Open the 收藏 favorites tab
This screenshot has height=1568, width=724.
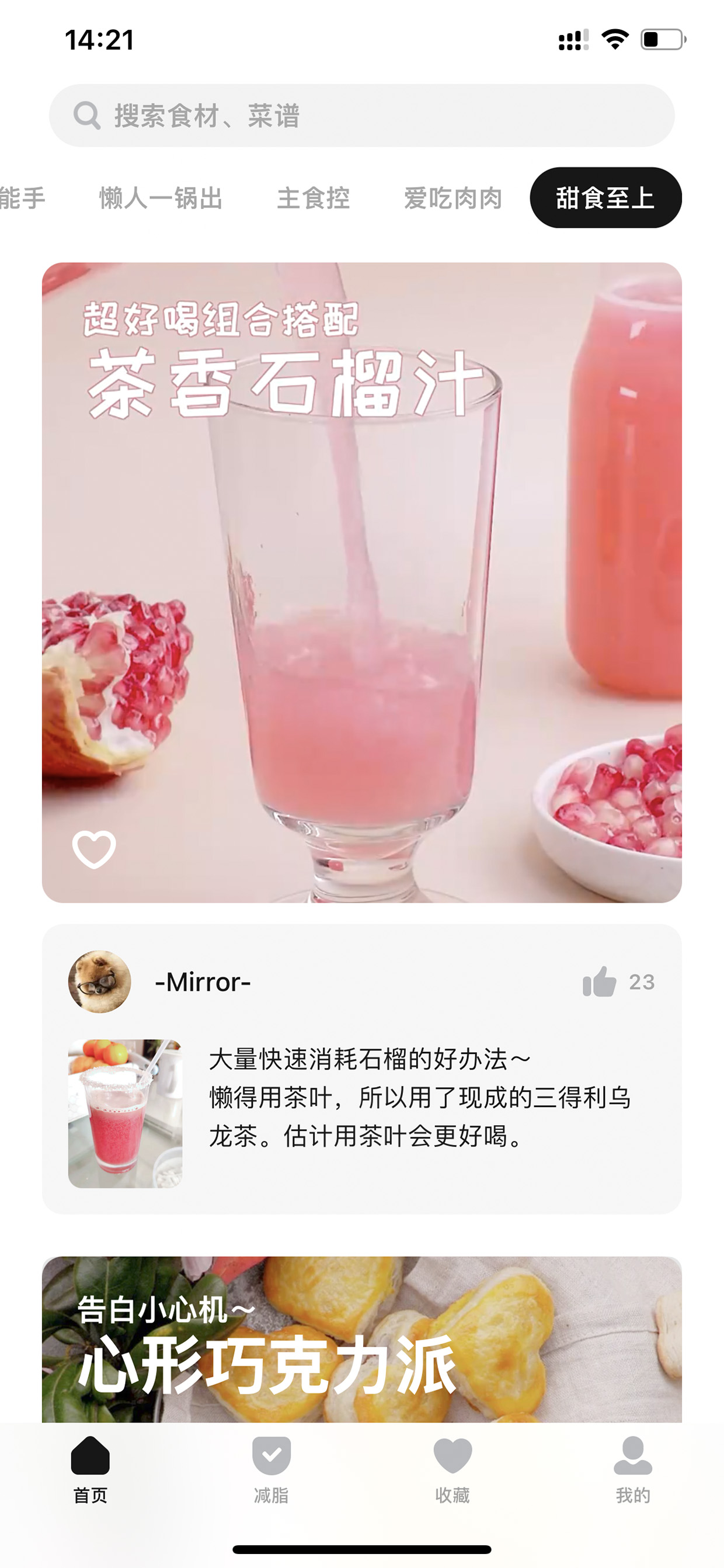tap(452, 1469)
